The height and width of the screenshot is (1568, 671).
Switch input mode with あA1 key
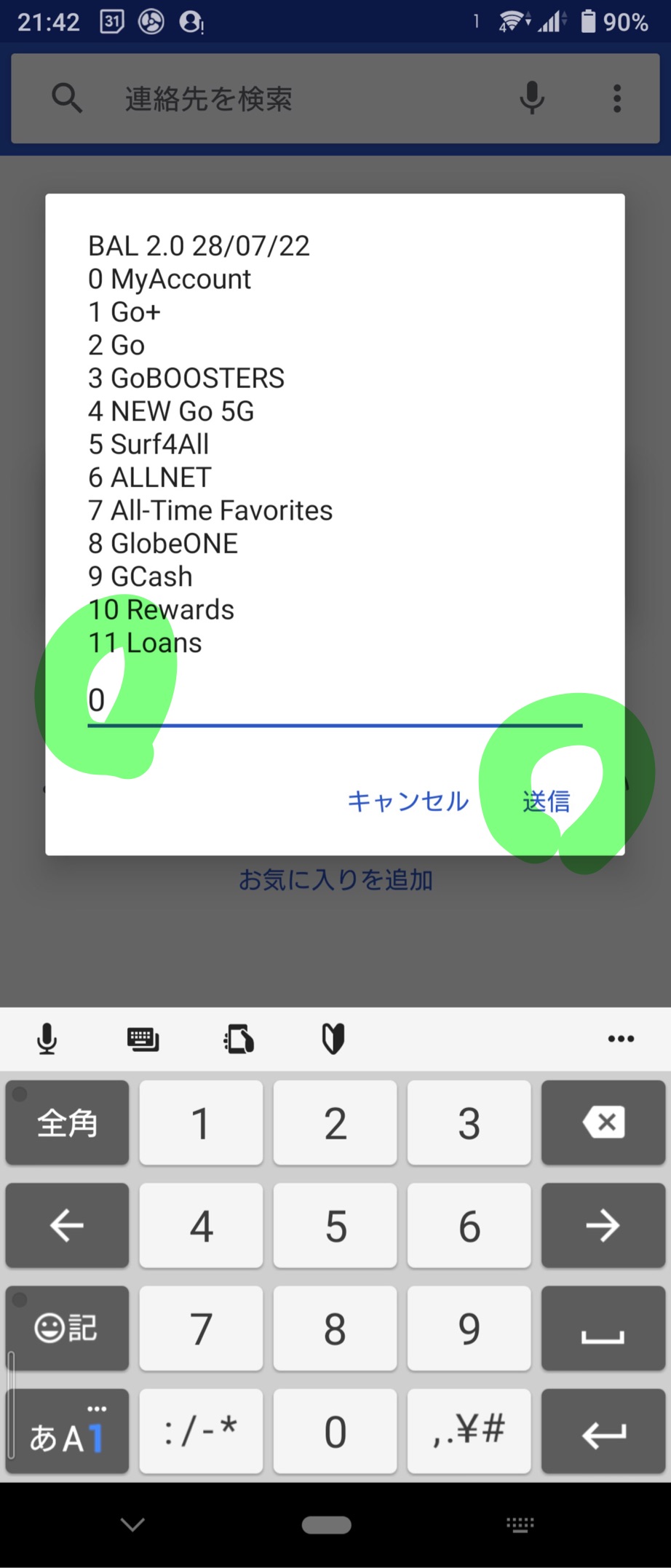(67, 1431)
